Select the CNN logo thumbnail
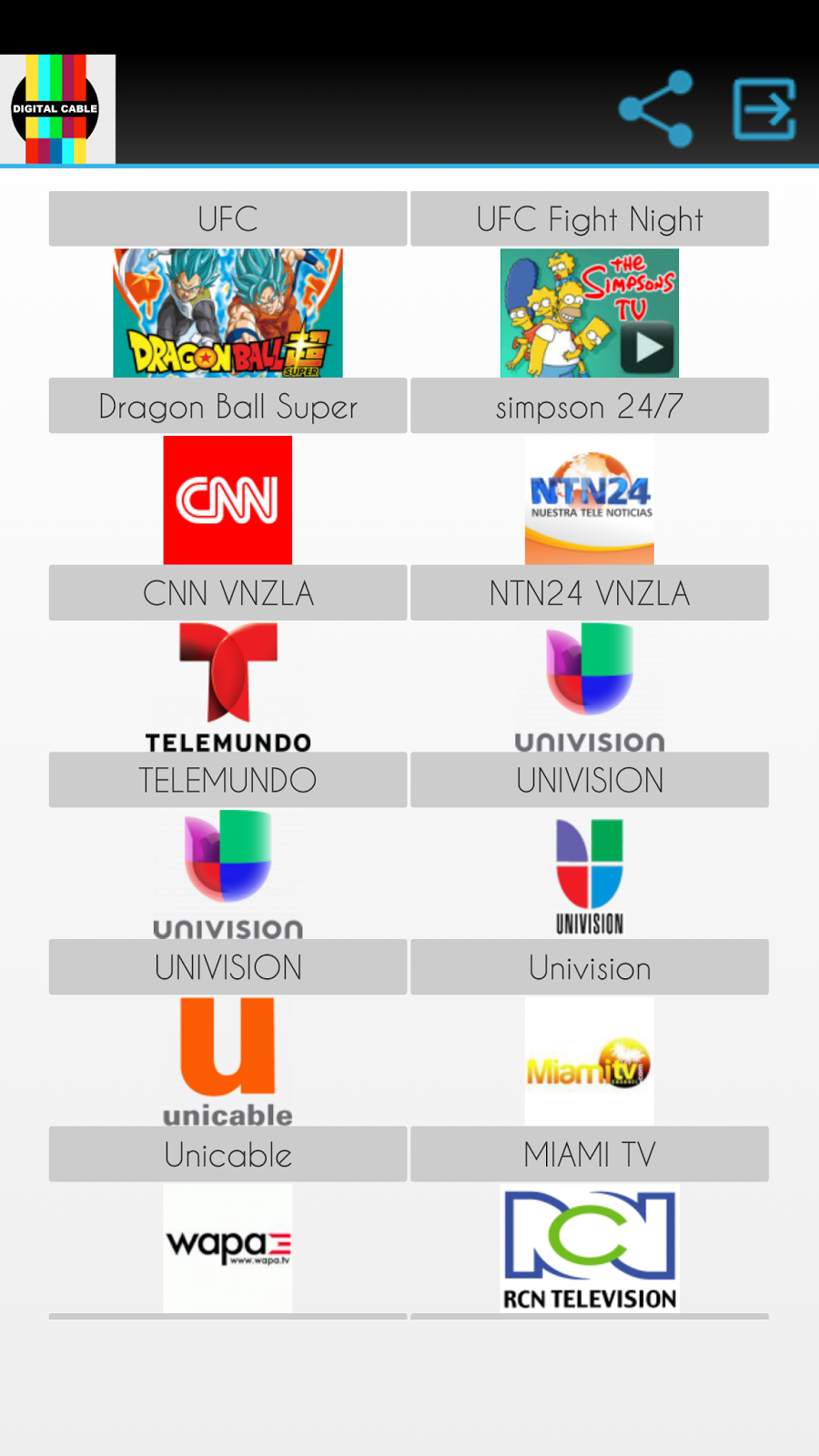 (227, 499)
